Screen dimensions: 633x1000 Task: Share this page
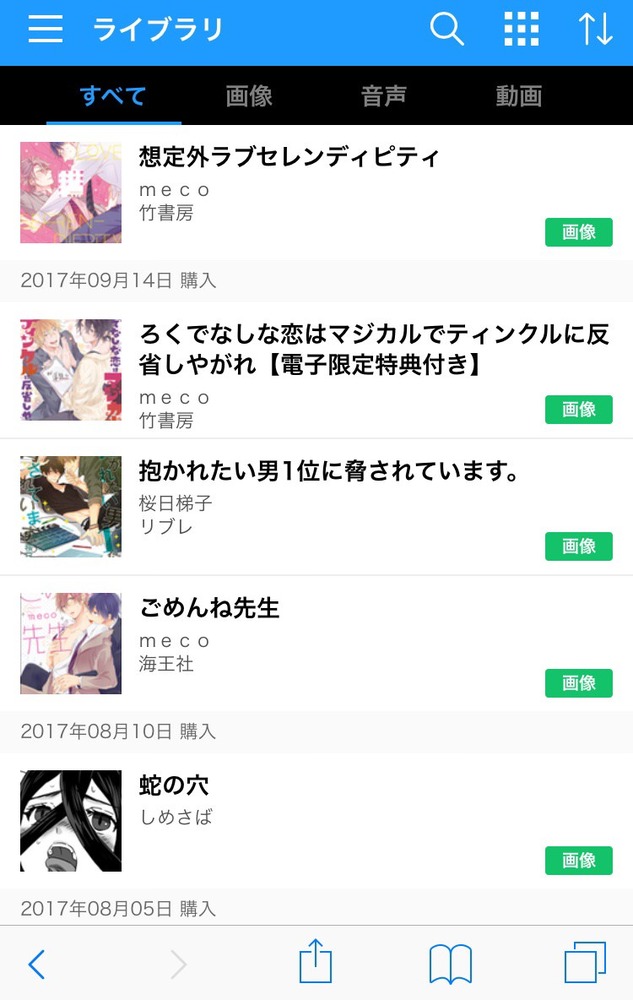click(316, 961)
